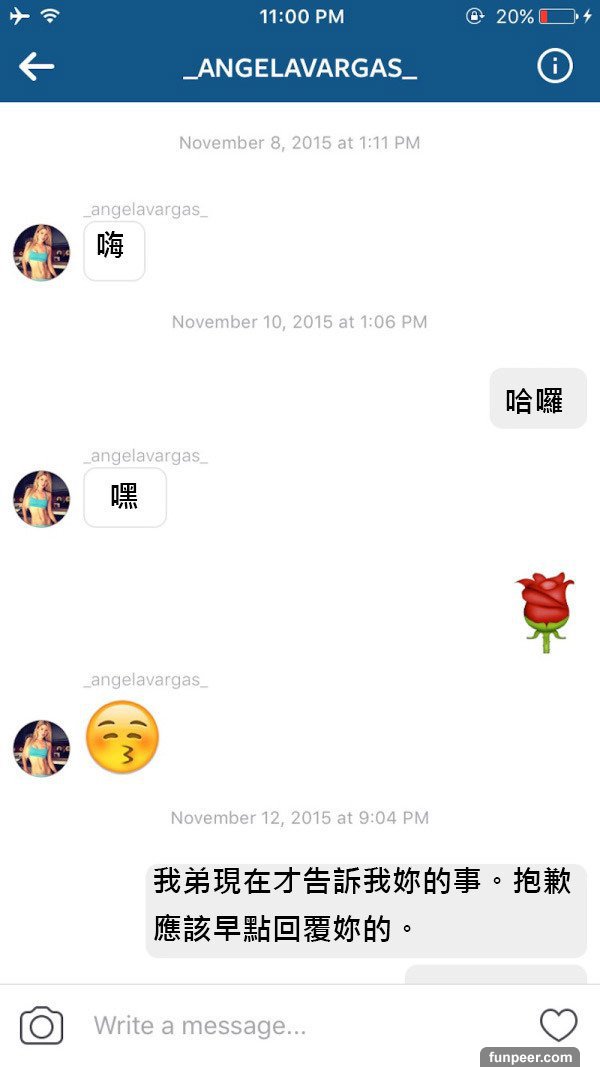Open _angelavargas_ avatar beside kiss emoji
Viewport: 600px width, 1067px height.
[42, 747]
